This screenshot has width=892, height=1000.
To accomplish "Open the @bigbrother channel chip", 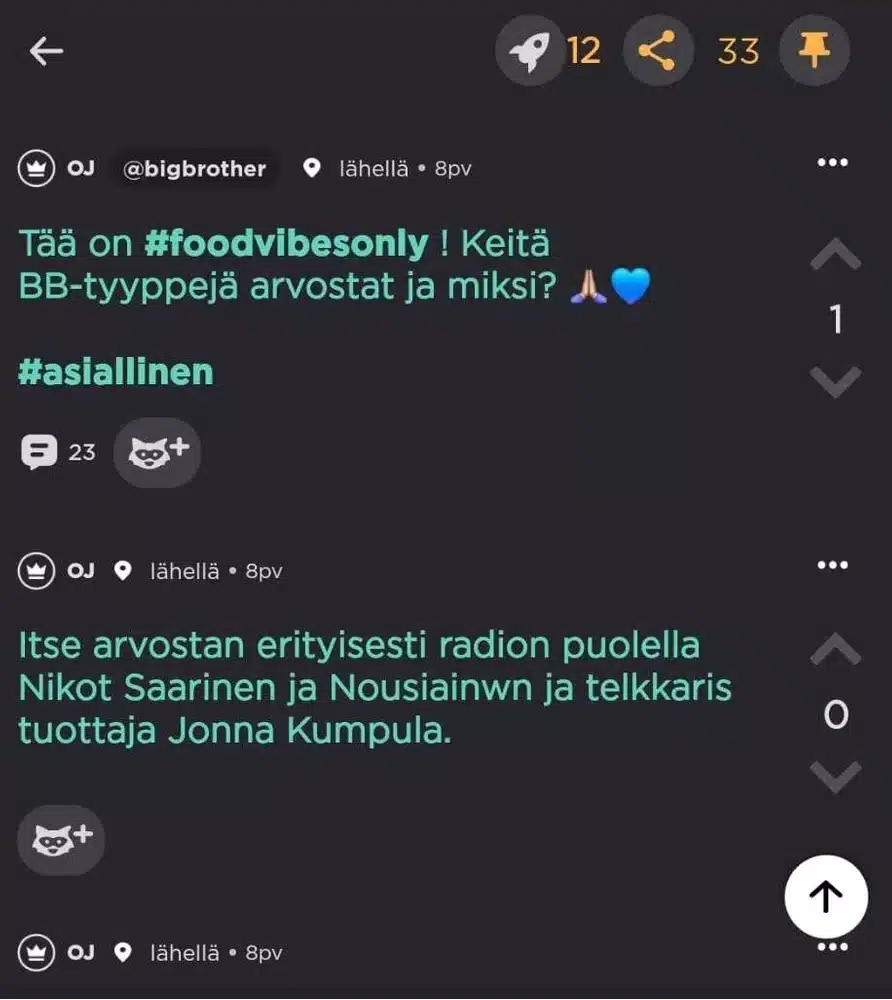I will coord(194,169).
